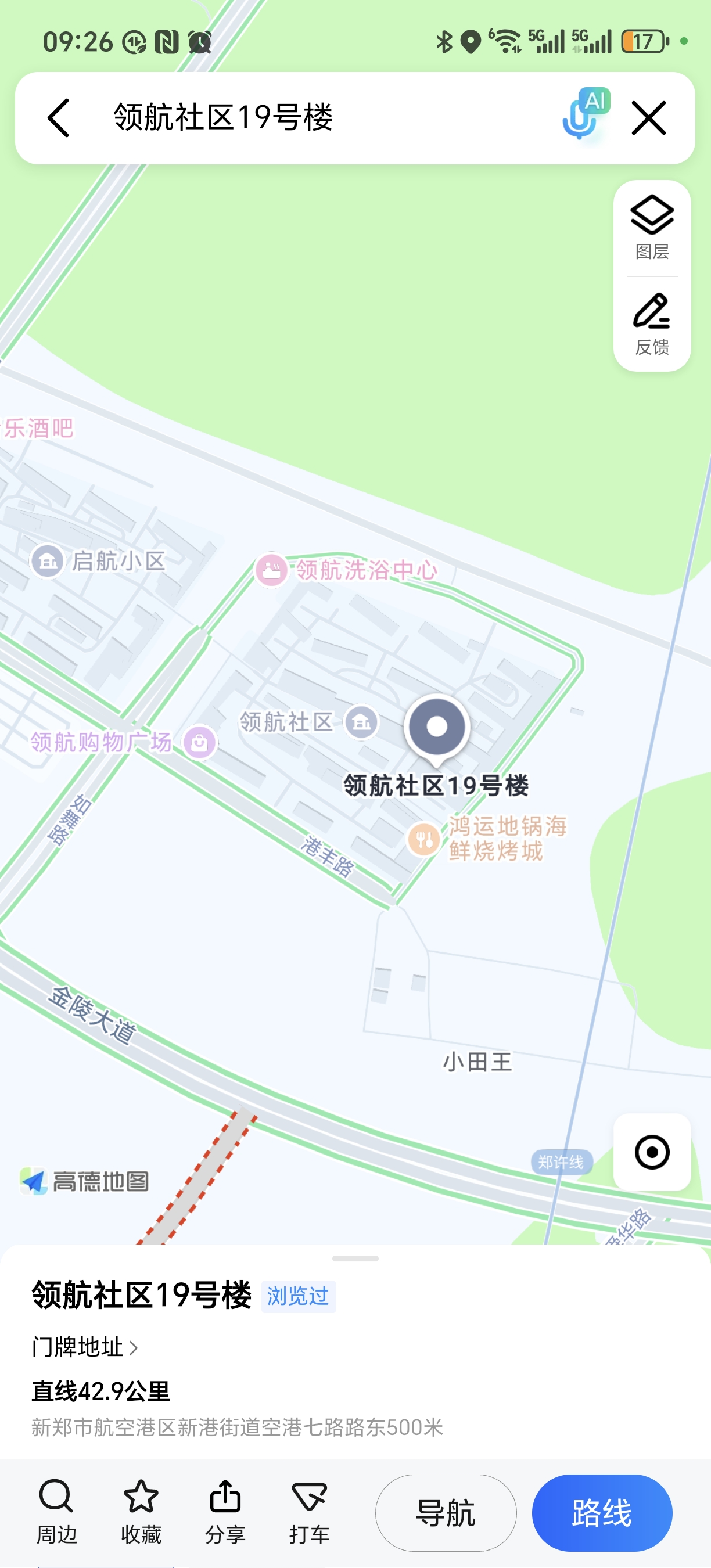Image resolution: width=711 pixels, height=1568 pixels.
Task: Search 周边 nearby places
Action: tap(56, 1513)
